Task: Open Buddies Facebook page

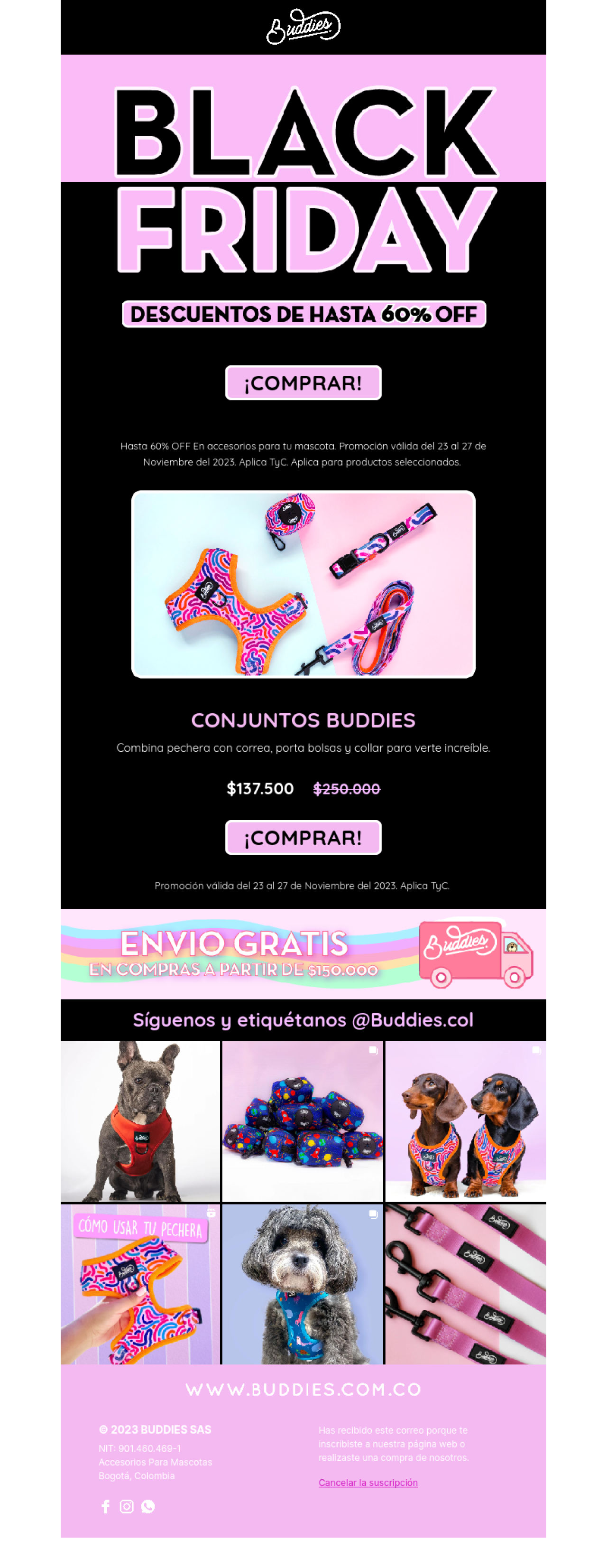Action: click(106, 1506)
